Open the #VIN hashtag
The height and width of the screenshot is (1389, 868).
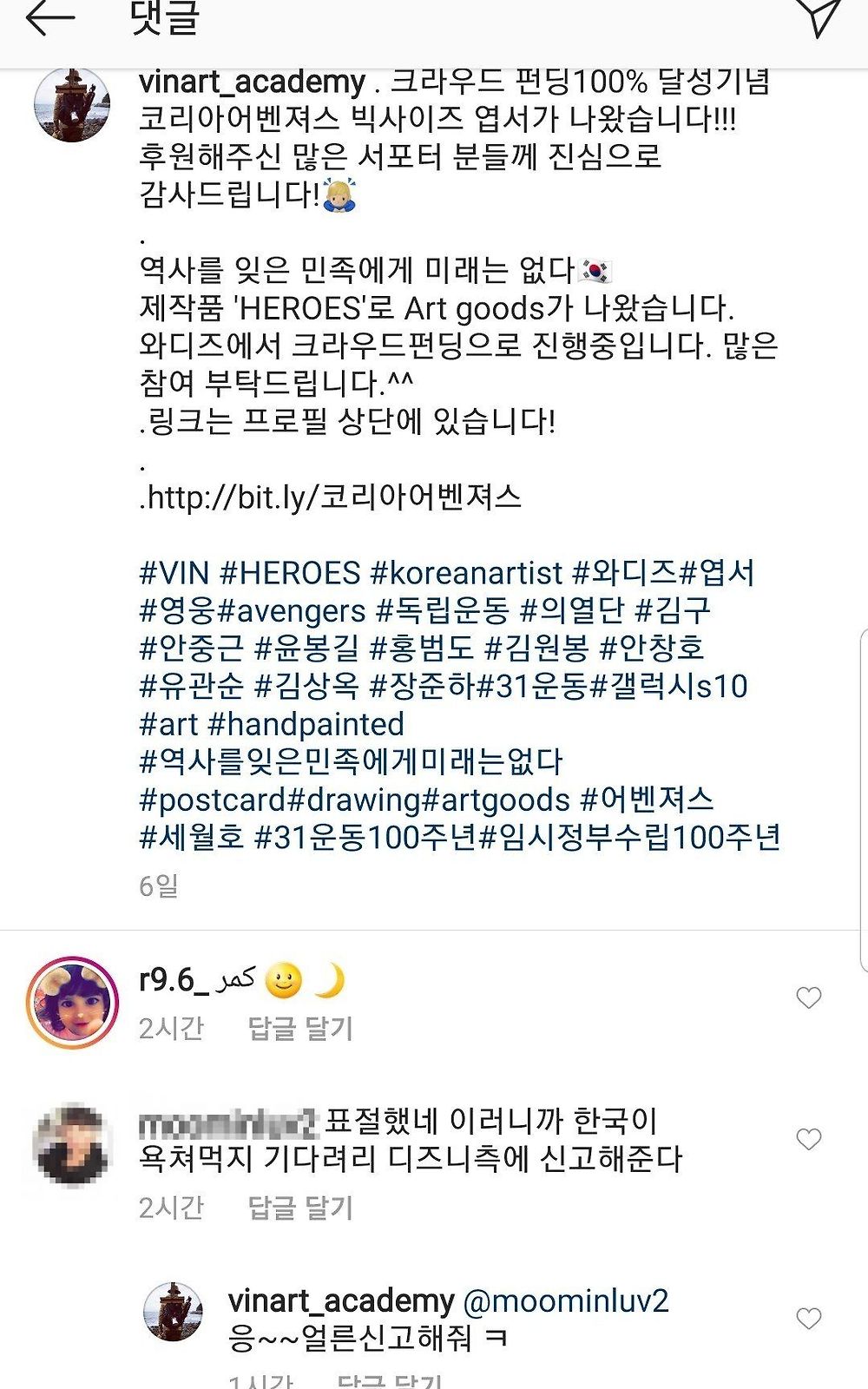coord(174,573)
